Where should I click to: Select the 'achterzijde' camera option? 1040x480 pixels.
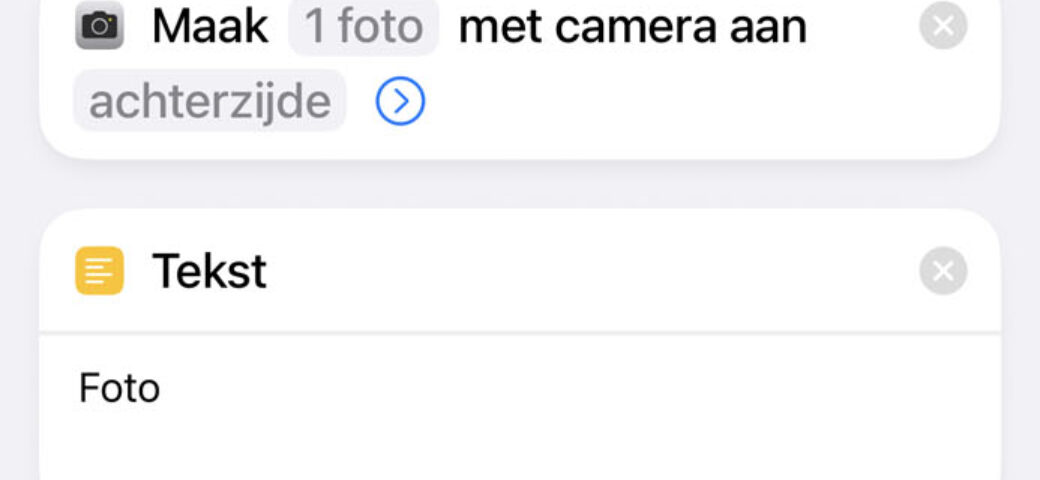[x=210, y=102]
